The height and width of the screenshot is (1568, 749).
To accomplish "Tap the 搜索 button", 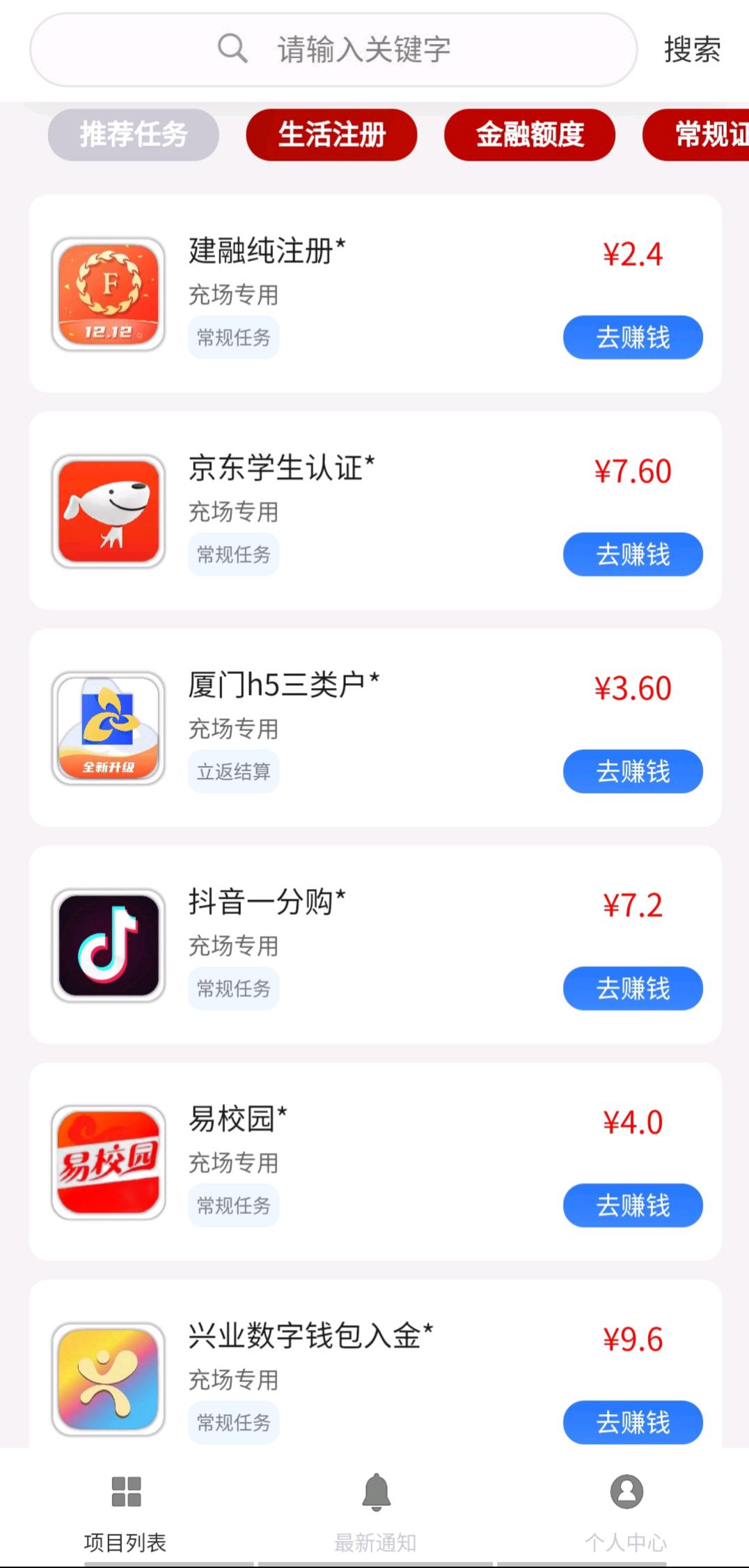I will [x=692, y=49].
